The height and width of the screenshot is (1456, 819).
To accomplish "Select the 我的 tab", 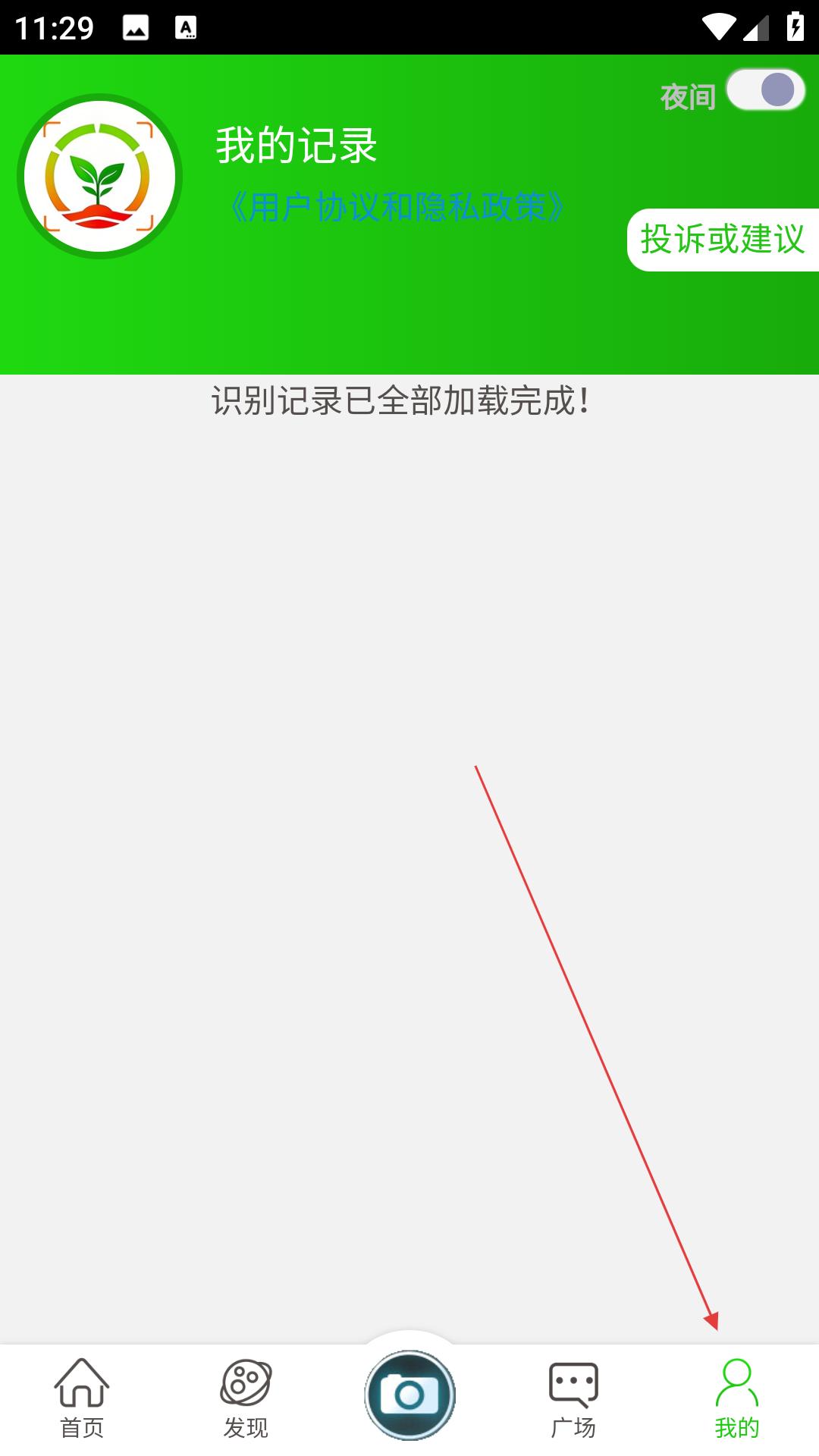I will pos(736,1398).
